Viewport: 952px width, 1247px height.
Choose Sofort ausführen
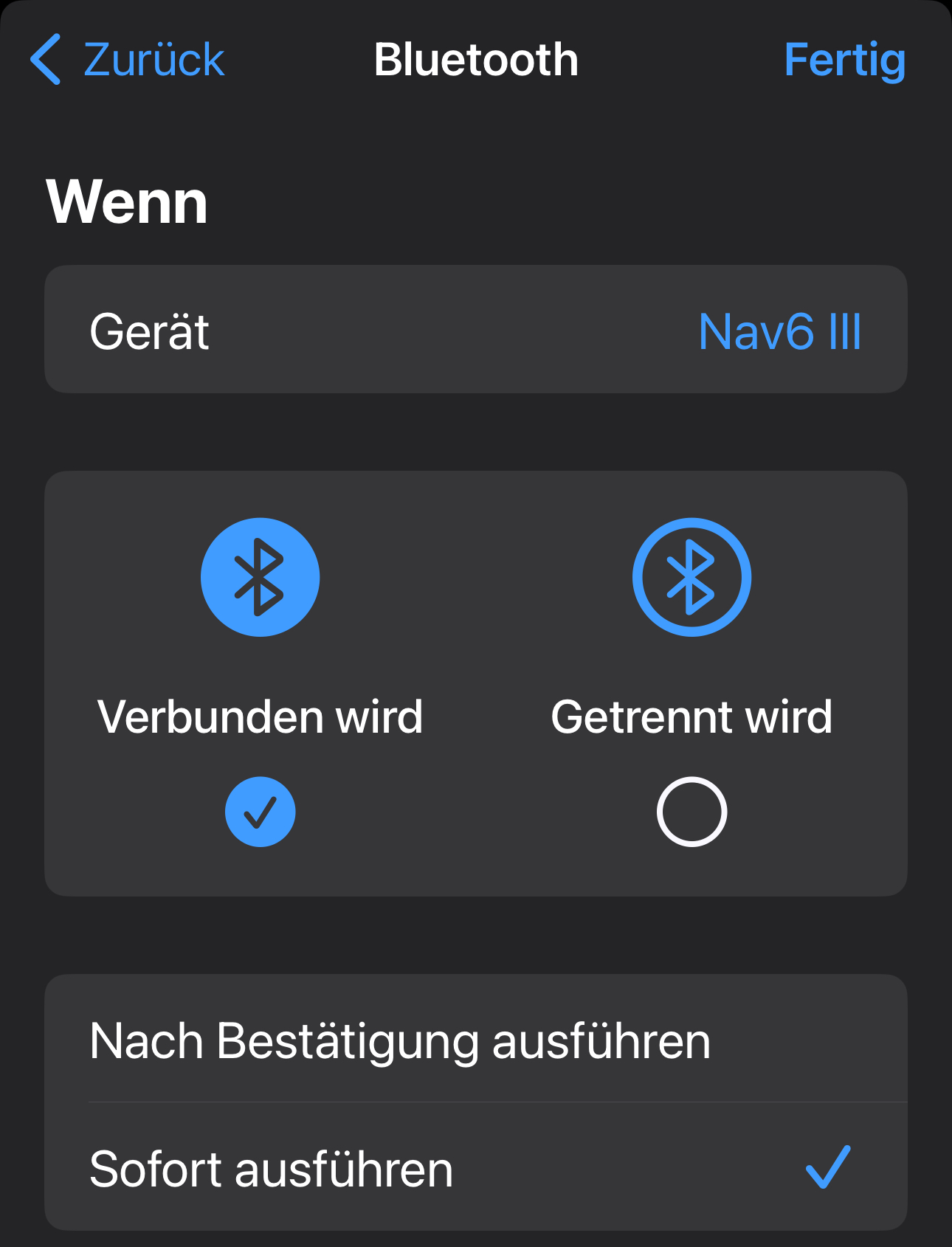click(475, 1169)
